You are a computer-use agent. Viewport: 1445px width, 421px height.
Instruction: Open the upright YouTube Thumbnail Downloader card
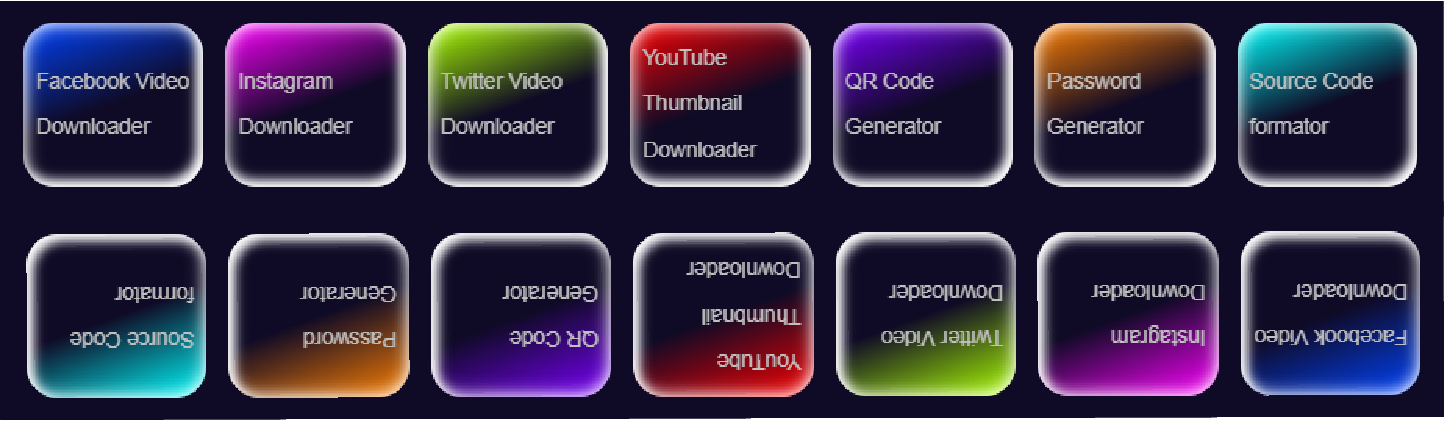[x=720, y=104]
